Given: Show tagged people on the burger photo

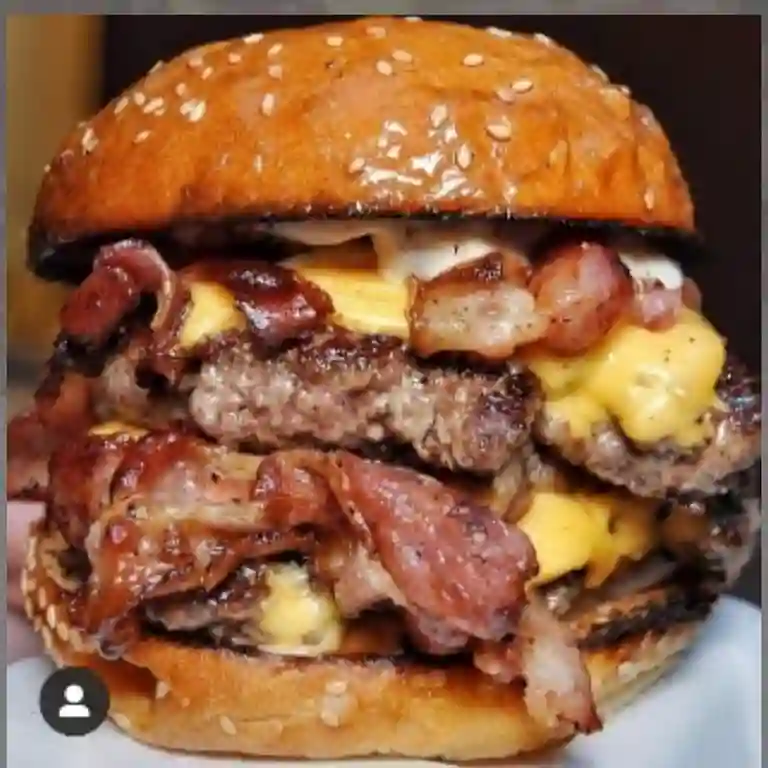Looking at the screenshot, I should pos(74,701).
